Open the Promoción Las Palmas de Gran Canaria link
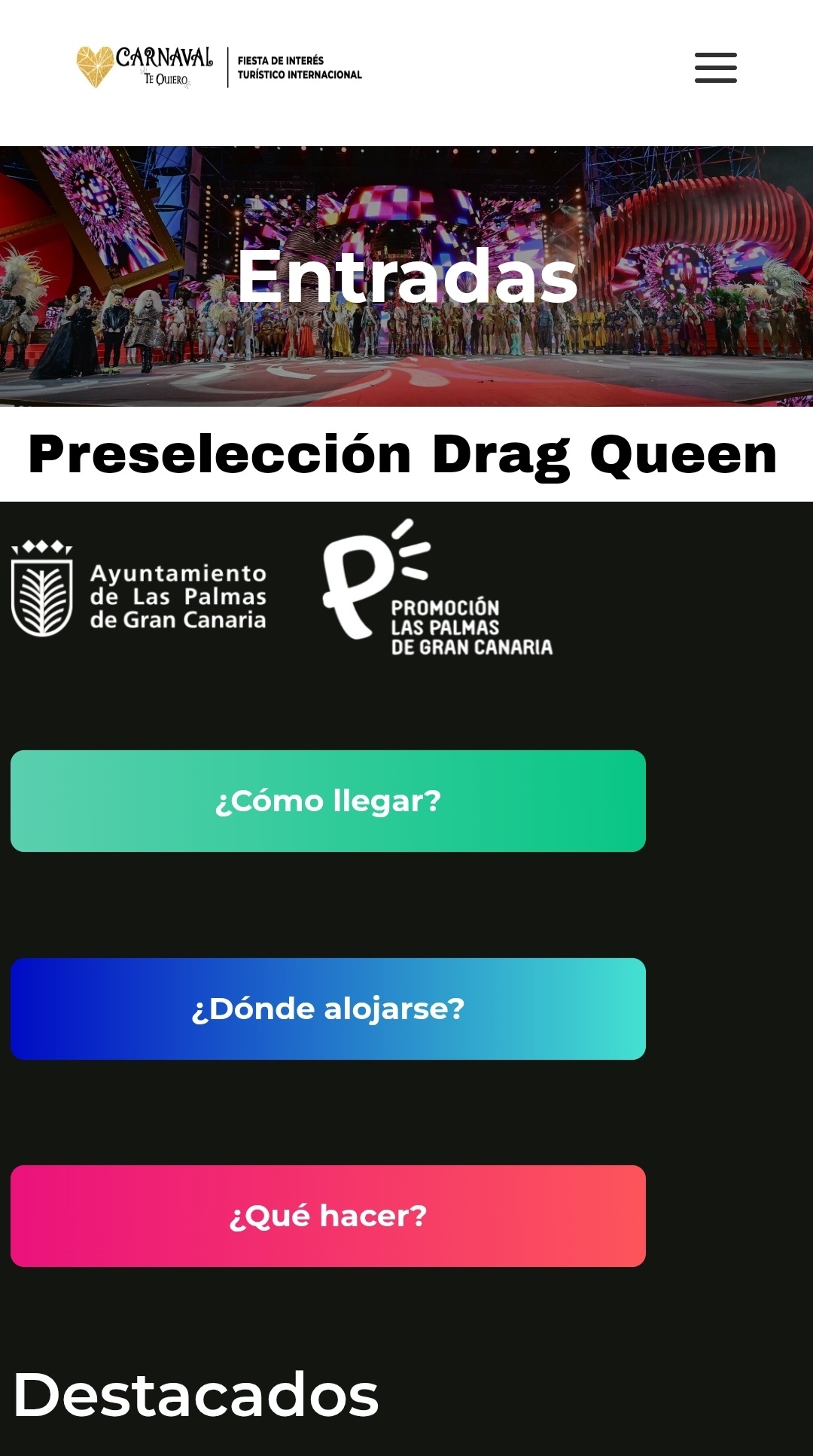Image resolution: width=813 pixels, height=1456 pixels. 437,589
